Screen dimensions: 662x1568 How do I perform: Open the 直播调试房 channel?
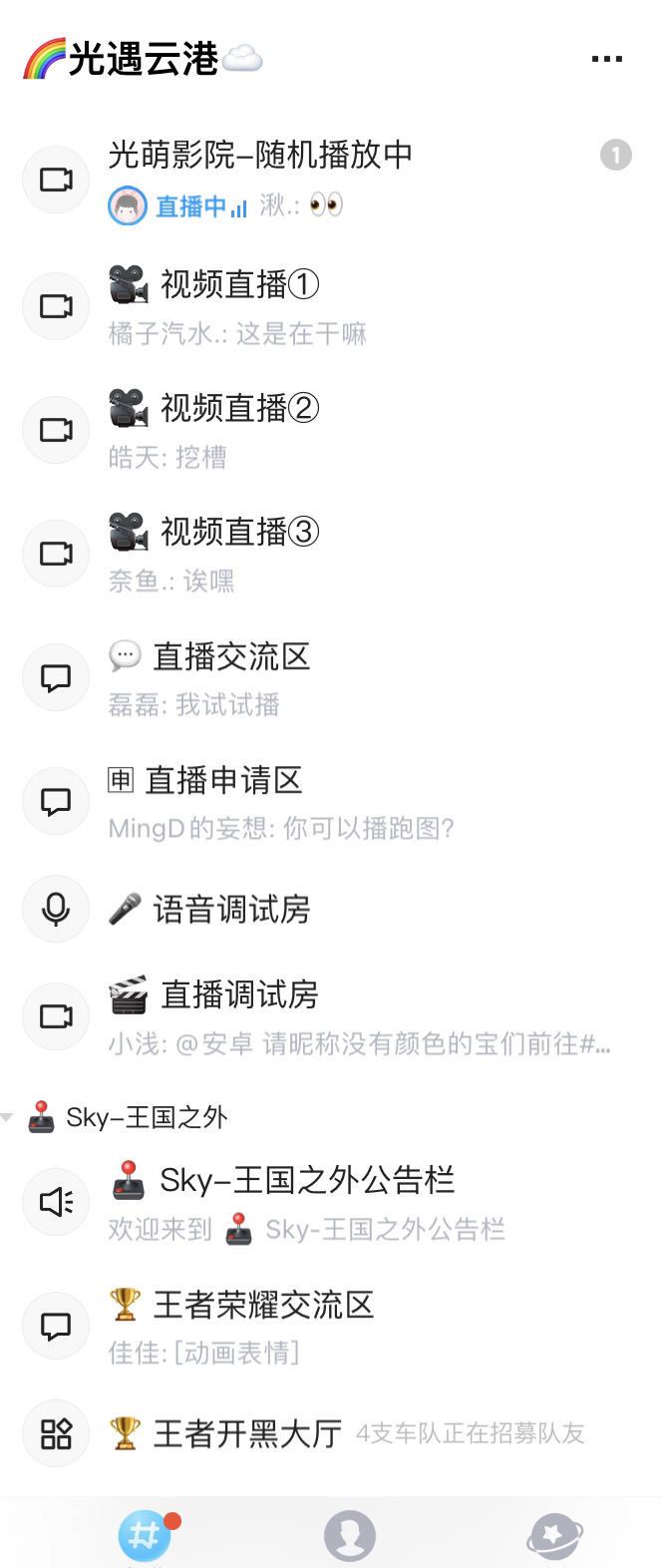tap(239, 995)
